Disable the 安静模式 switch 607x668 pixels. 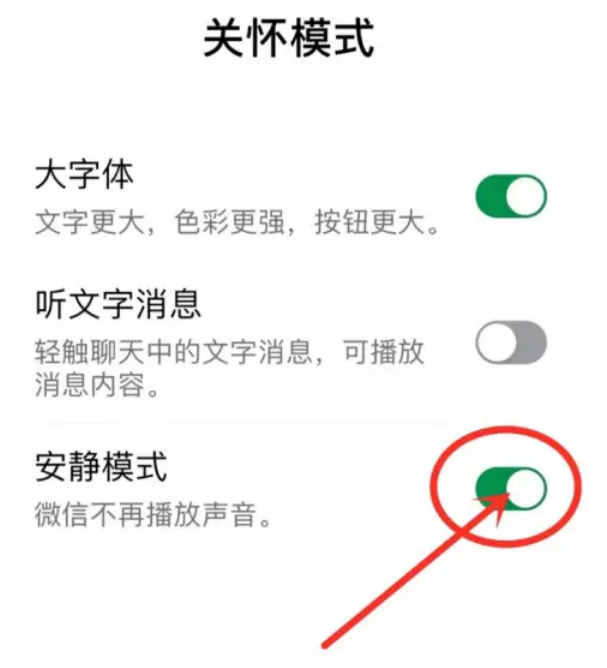[511, 487]
